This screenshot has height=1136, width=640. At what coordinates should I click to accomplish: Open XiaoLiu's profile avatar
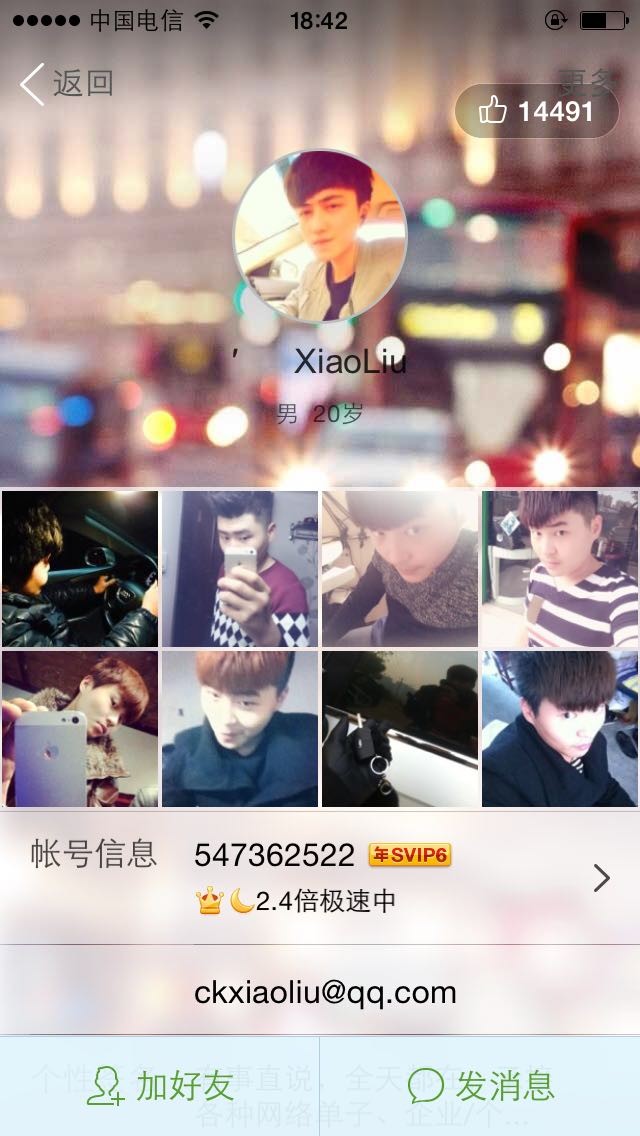tap(320, 235)
